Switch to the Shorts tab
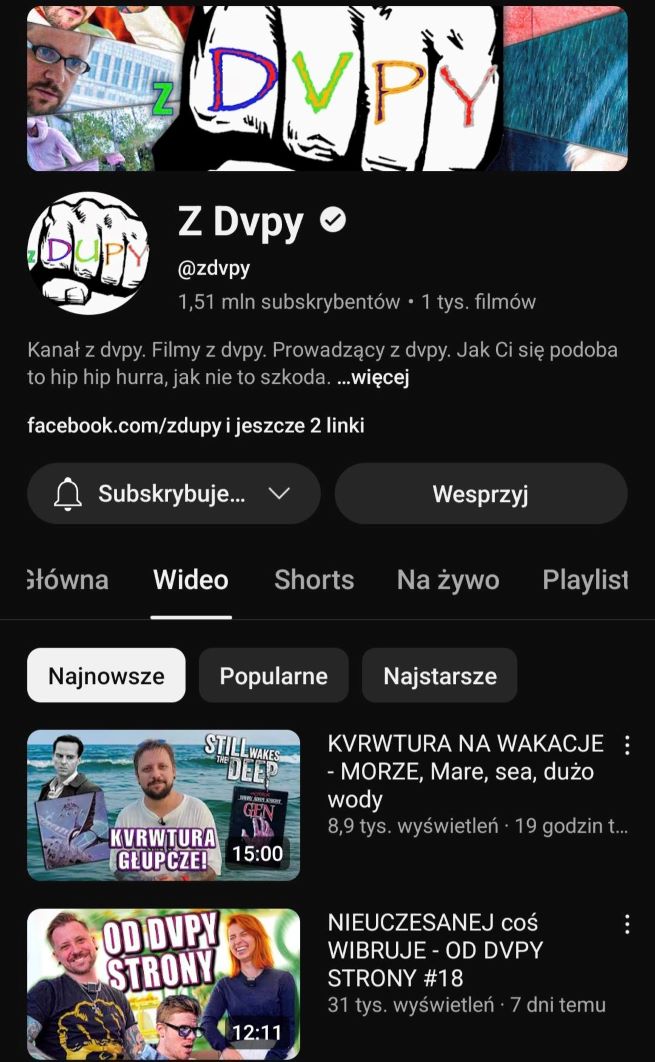 (x=314, y=580)
